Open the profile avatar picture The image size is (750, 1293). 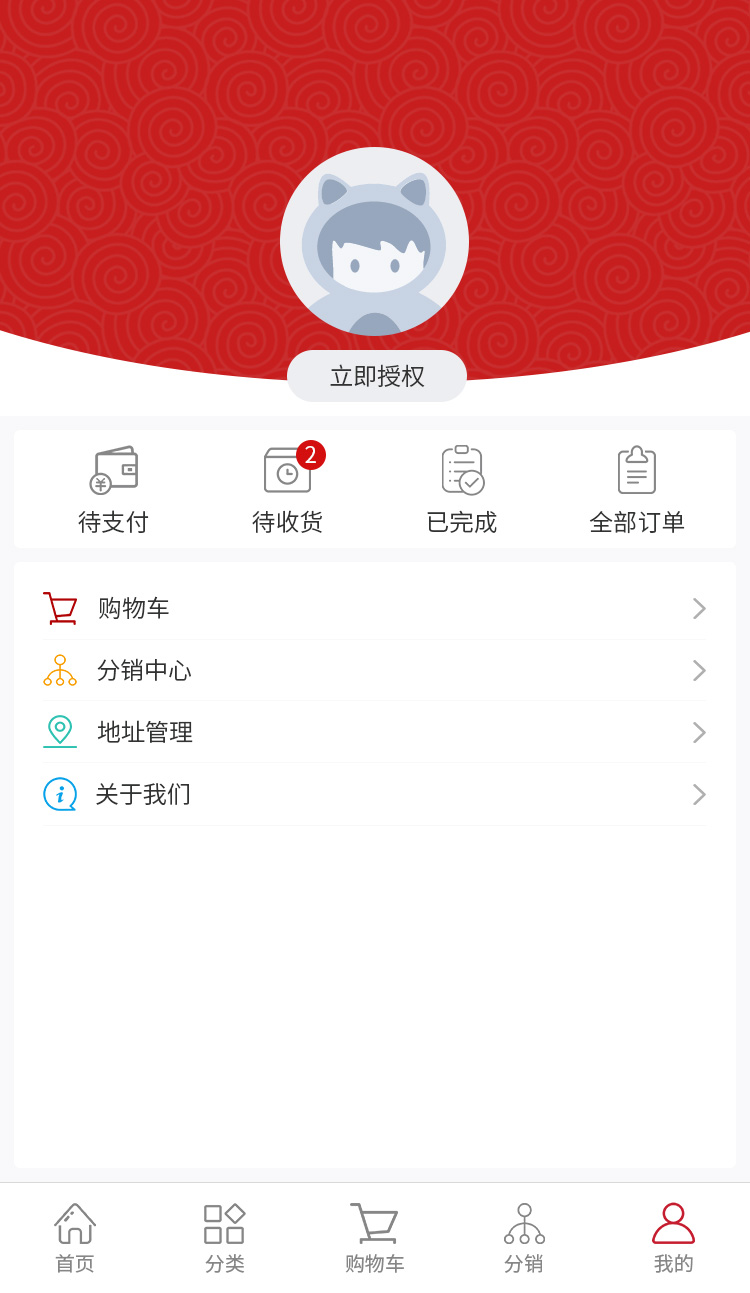[x=374, y=242]
